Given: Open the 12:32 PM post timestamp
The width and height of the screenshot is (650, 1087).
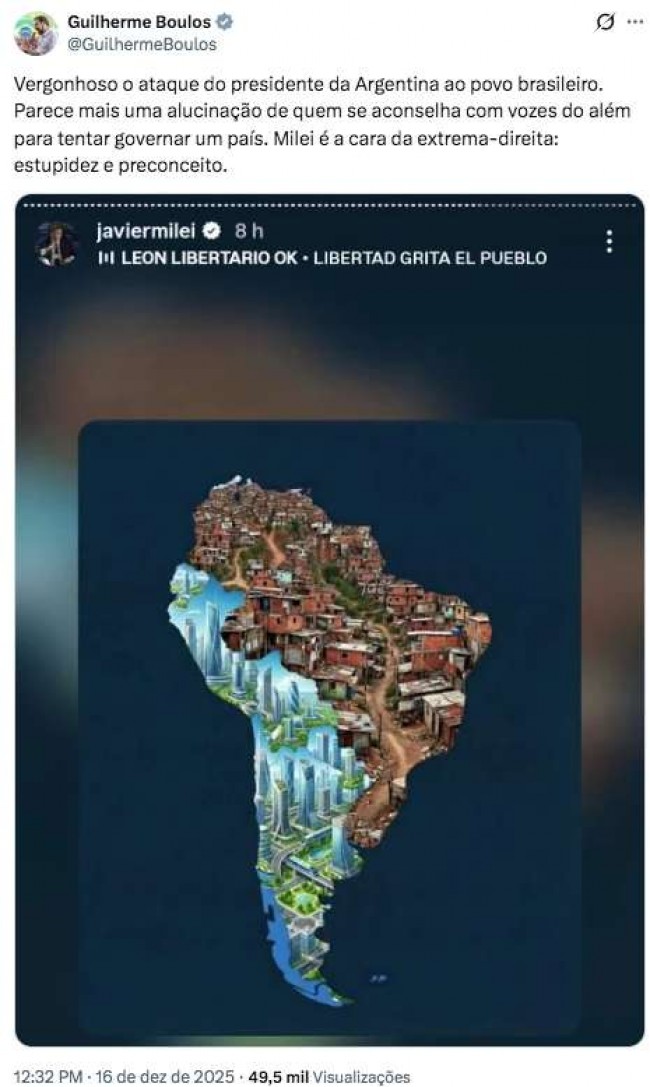Looking at the screenshot, I should pyautogui.click(x=47, y=1077).
